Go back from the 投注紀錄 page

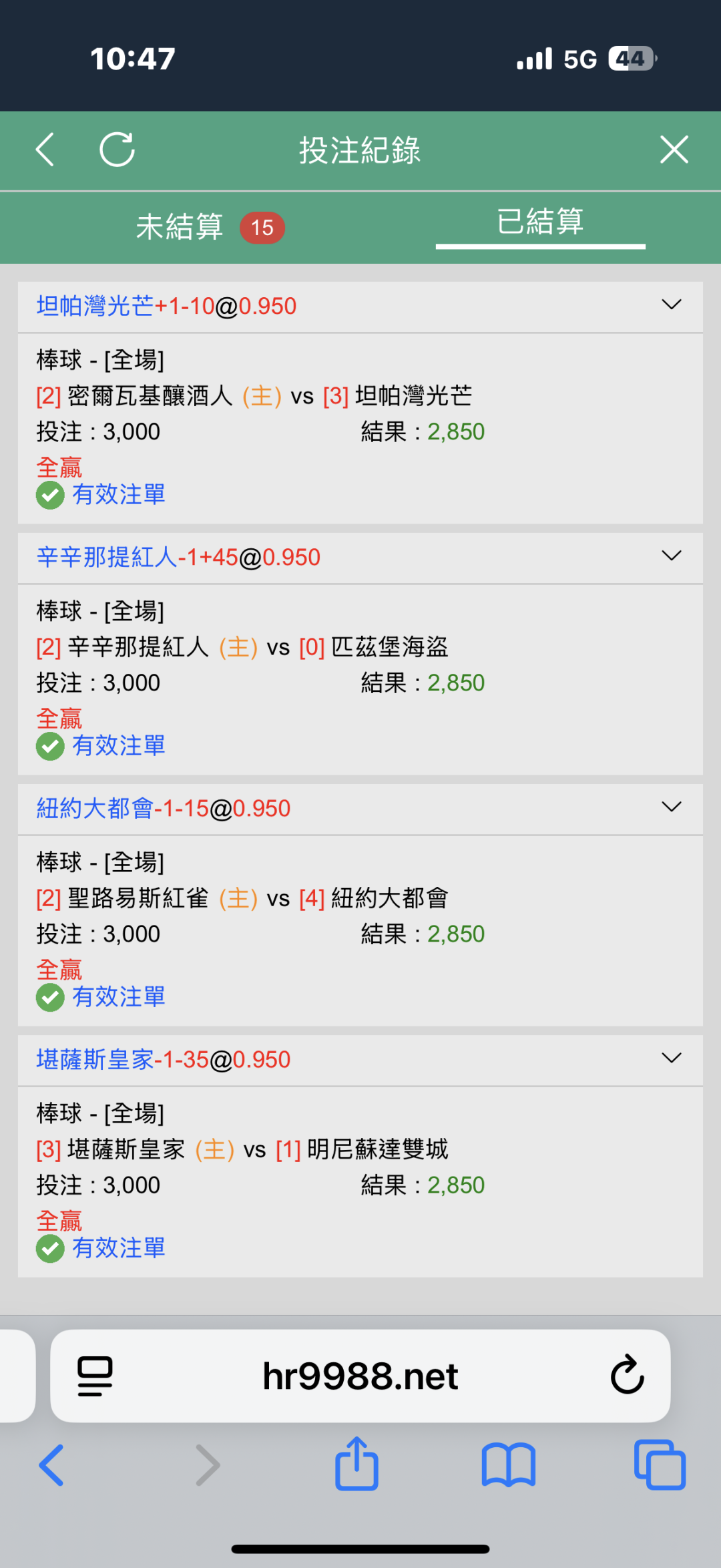pyautogui.click(x=45, y=149)
